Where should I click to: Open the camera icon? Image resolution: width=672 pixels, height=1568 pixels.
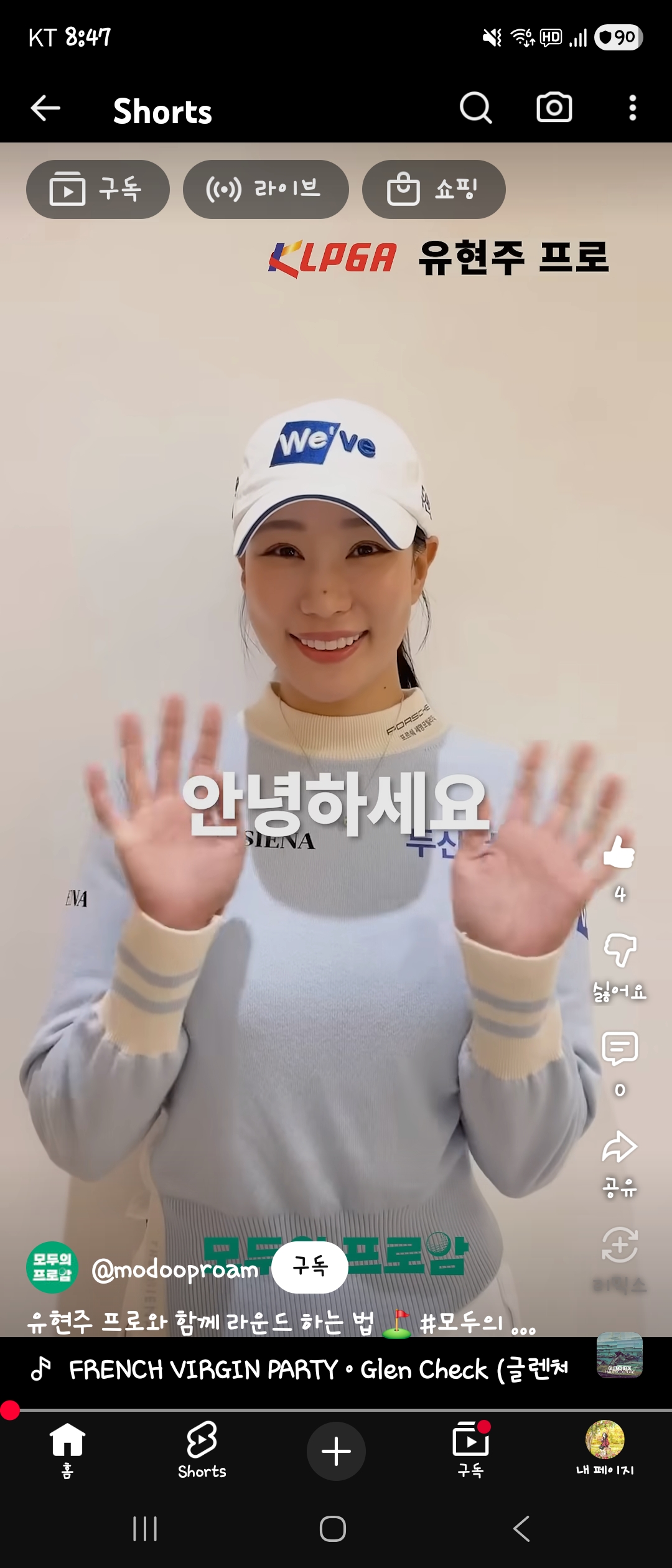click(x=554, y=108)
